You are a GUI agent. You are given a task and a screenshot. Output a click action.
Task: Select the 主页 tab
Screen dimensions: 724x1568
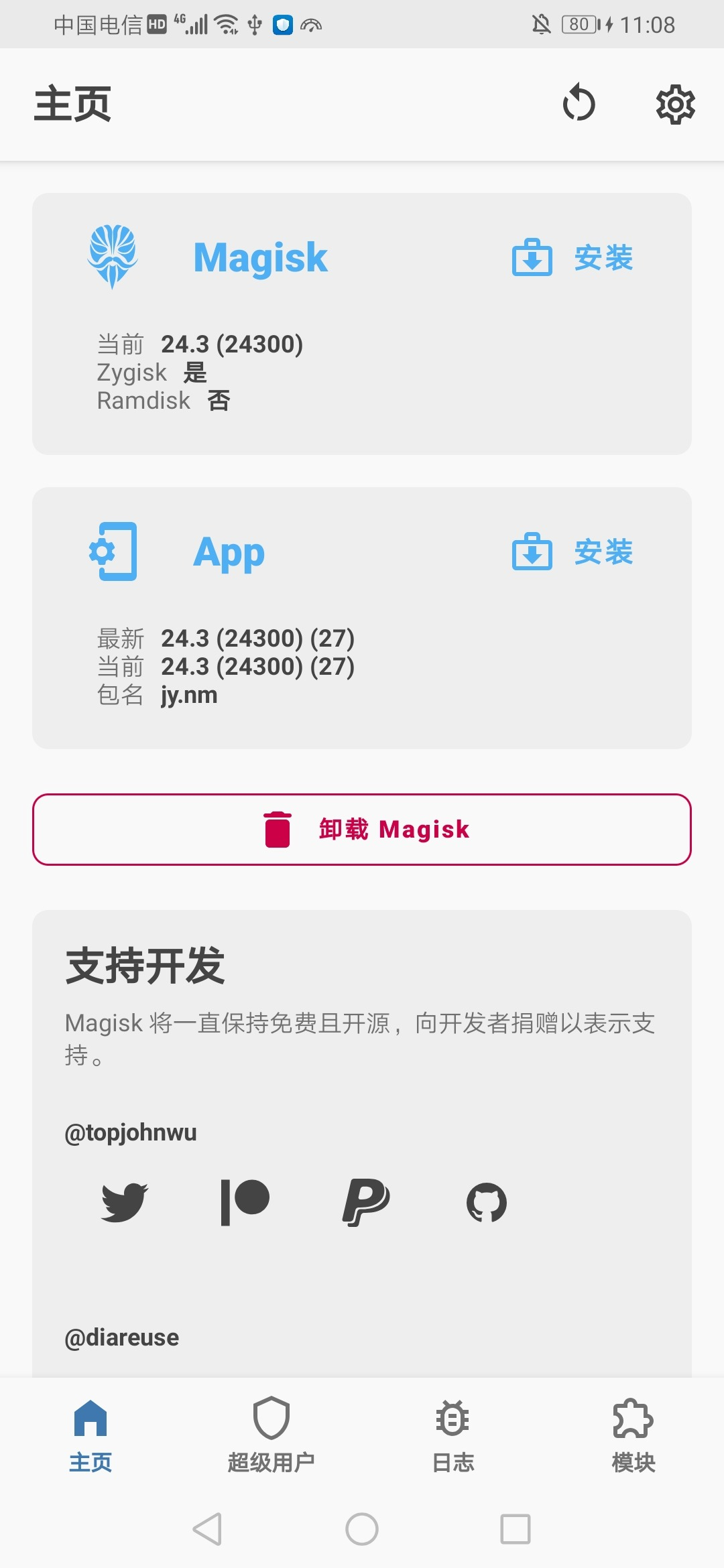click(90, 1434)
